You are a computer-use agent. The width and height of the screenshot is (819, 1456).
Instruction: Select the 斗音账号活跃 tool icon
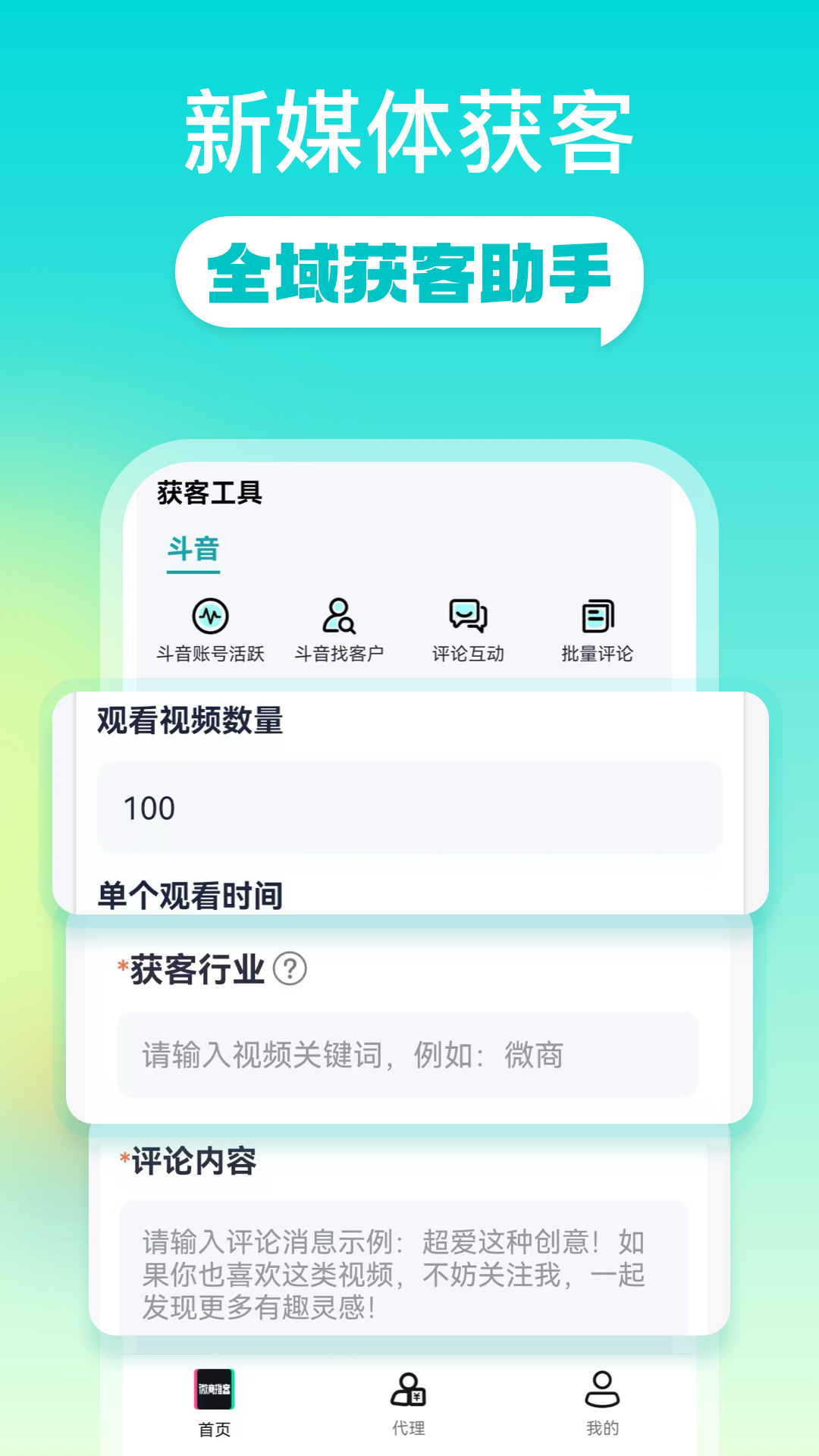(211, 617)
